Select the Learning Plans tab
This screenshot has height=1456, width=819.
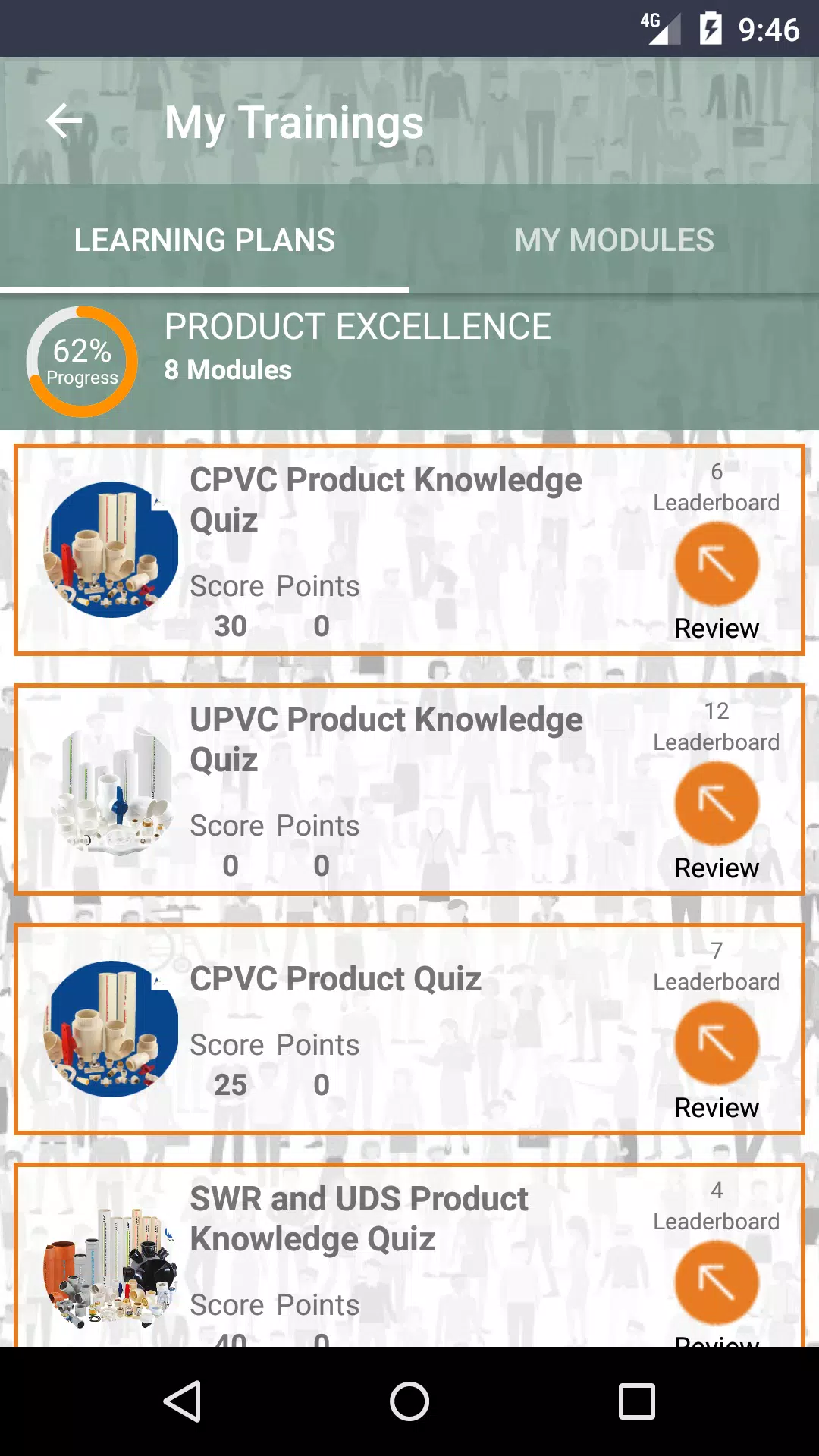pyautogui.click(x=205, y=240)
